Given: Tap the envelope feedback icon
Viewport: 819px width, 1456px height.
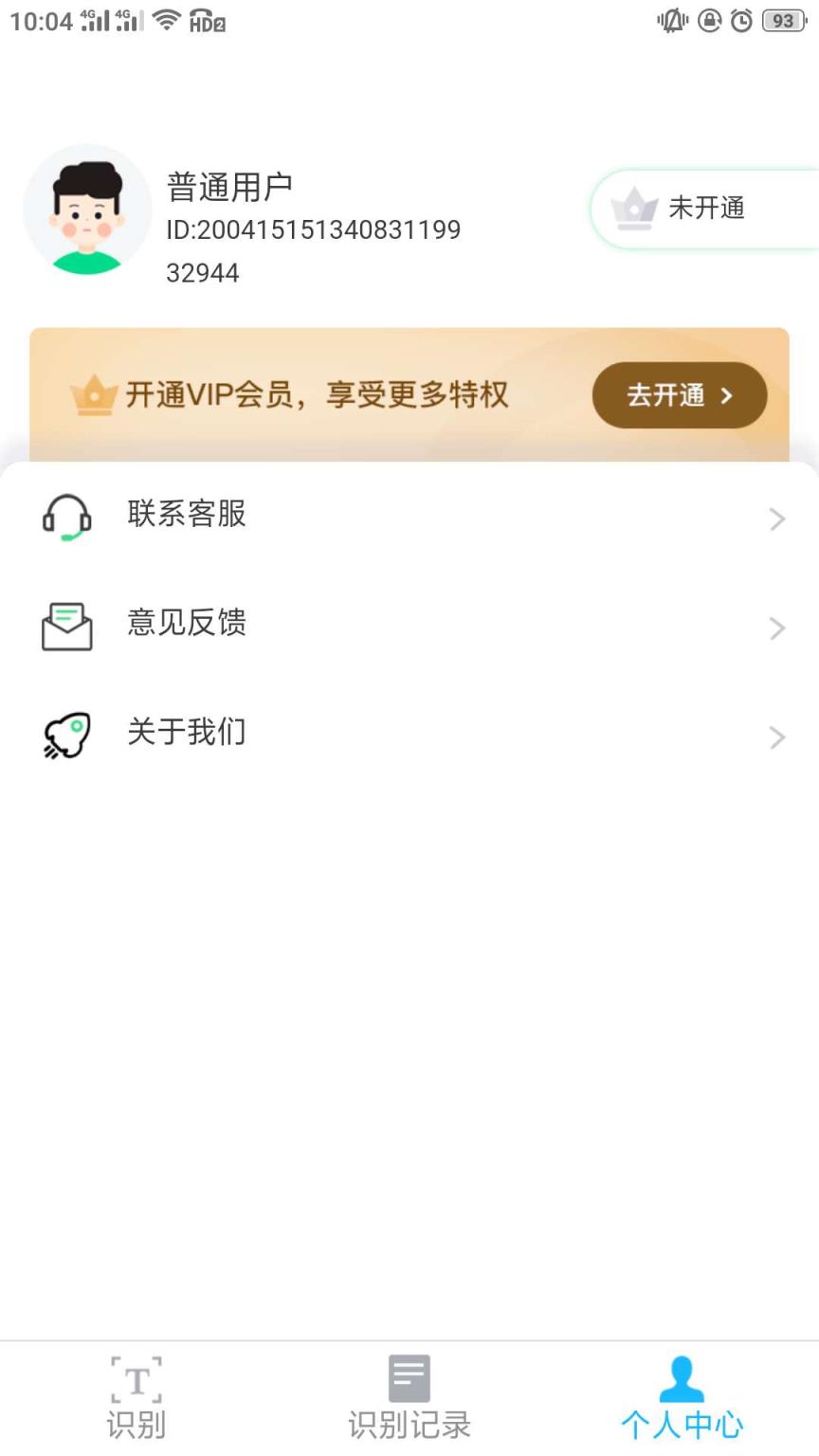Looking at the screenshot, I should coord(64,627).
